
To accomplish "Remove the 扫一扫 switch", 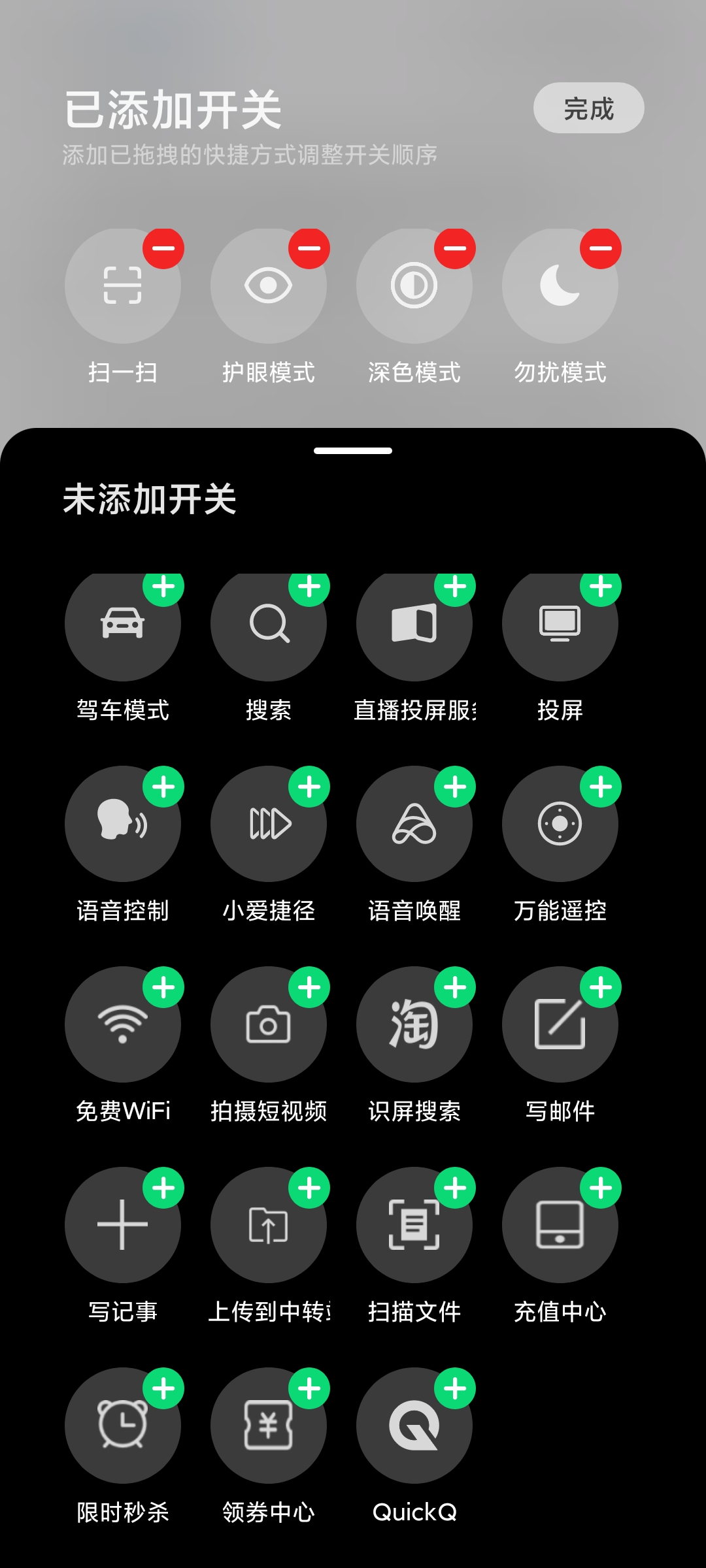I will [x=163, y=248].
